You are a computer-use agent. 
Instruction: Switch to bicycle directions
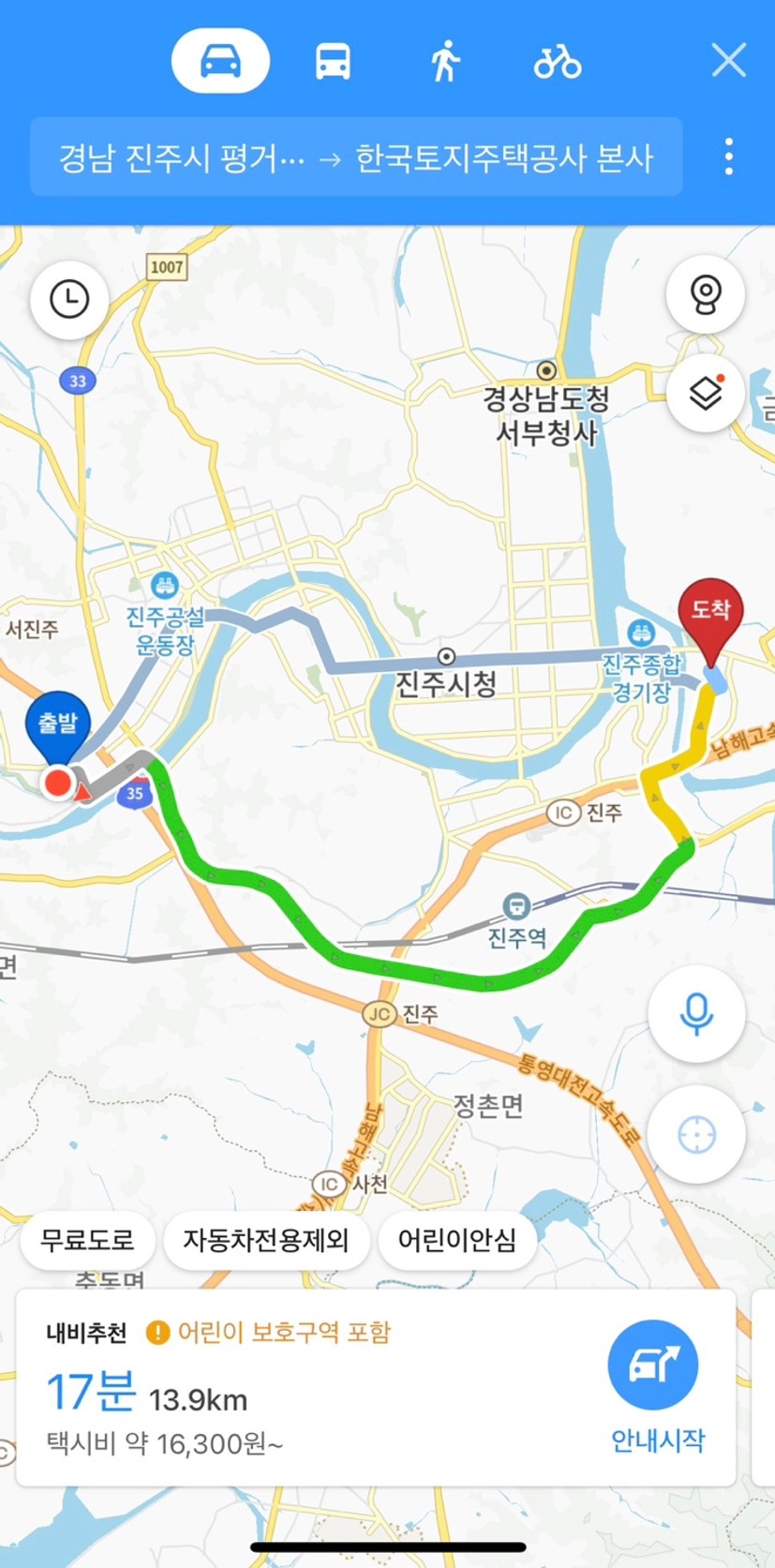pyautogui.click(x=558, y=63)
